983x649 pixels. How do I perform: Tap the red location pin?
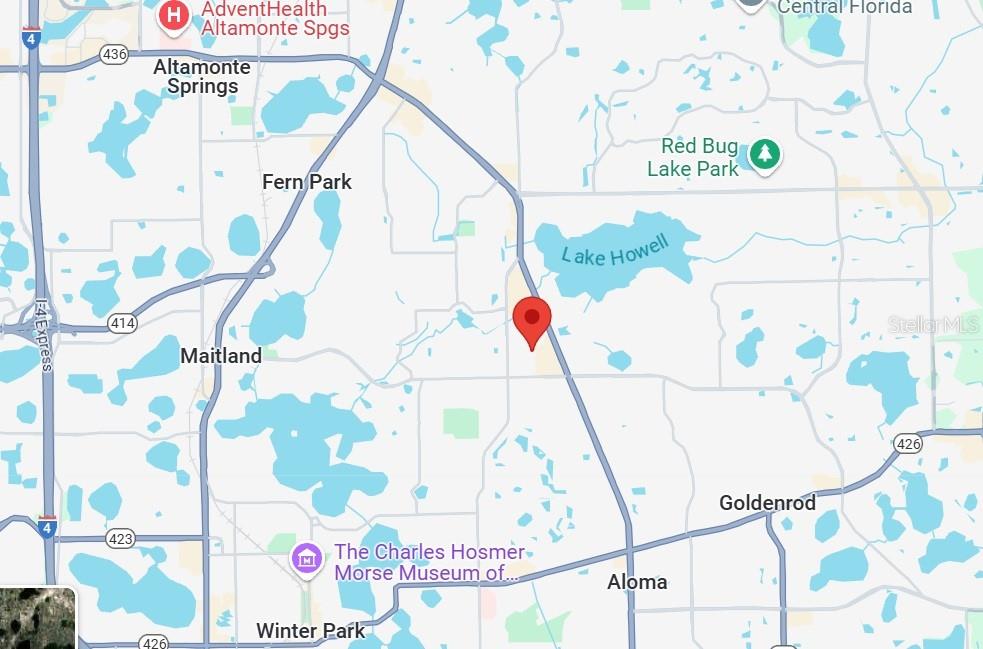pos(531,320)
